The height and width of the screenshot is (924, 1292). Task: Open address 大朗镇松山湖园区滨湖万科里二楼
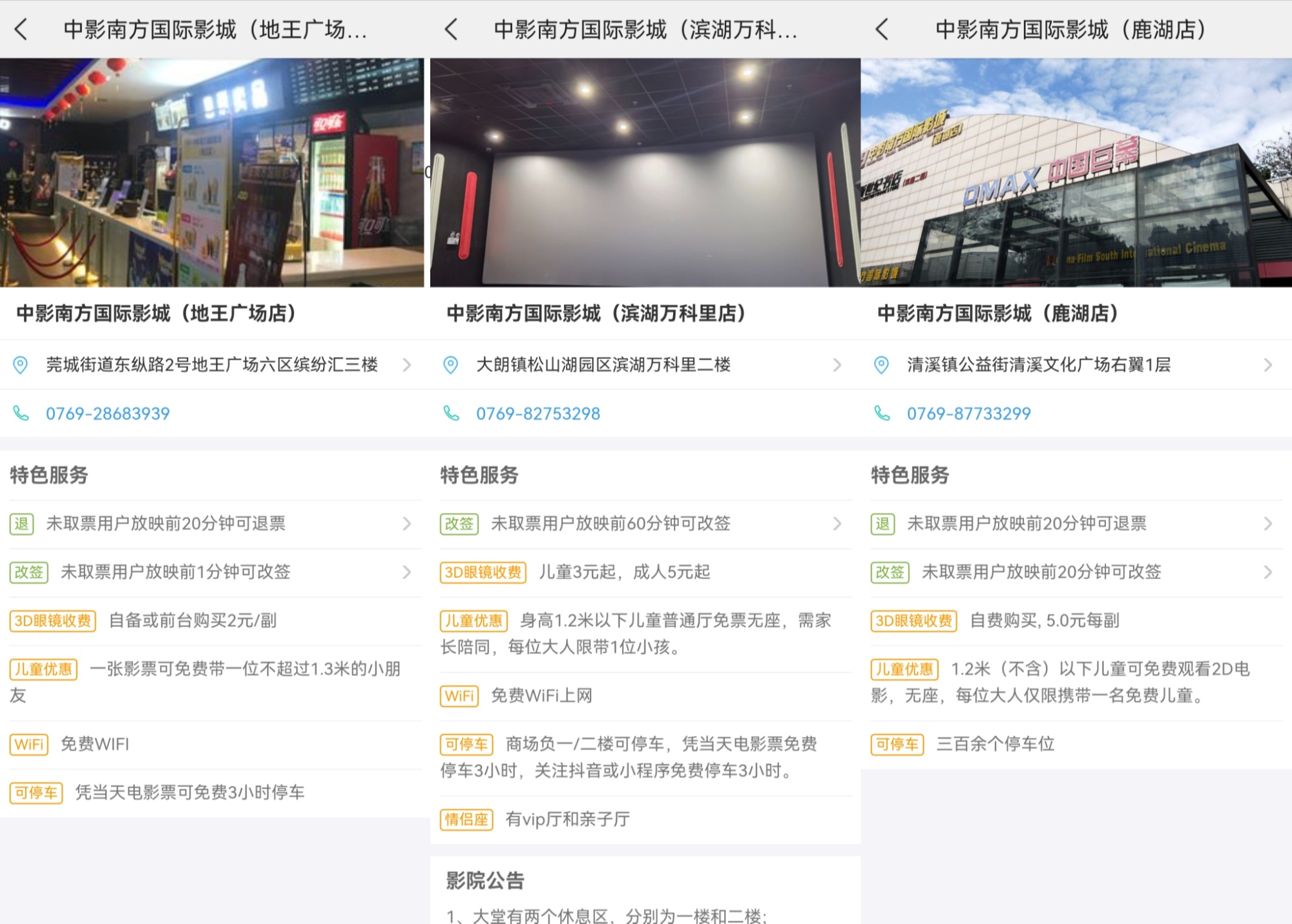(x=643, y=365)
